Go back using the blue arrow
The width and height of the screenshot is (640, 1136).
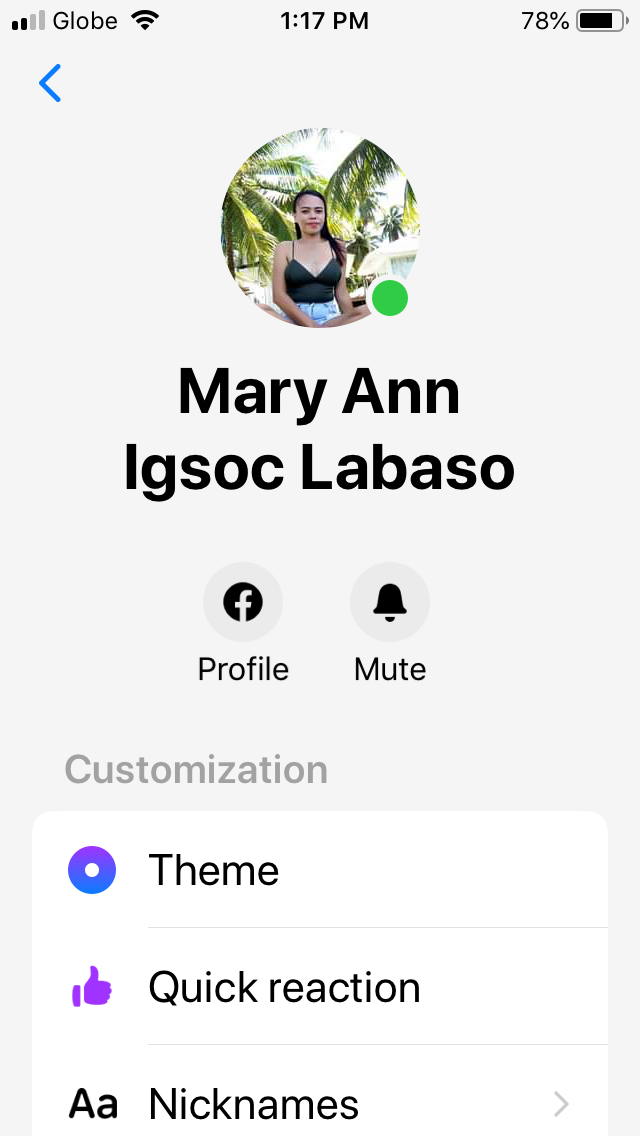pyautogui.click(x=50, y=83)
